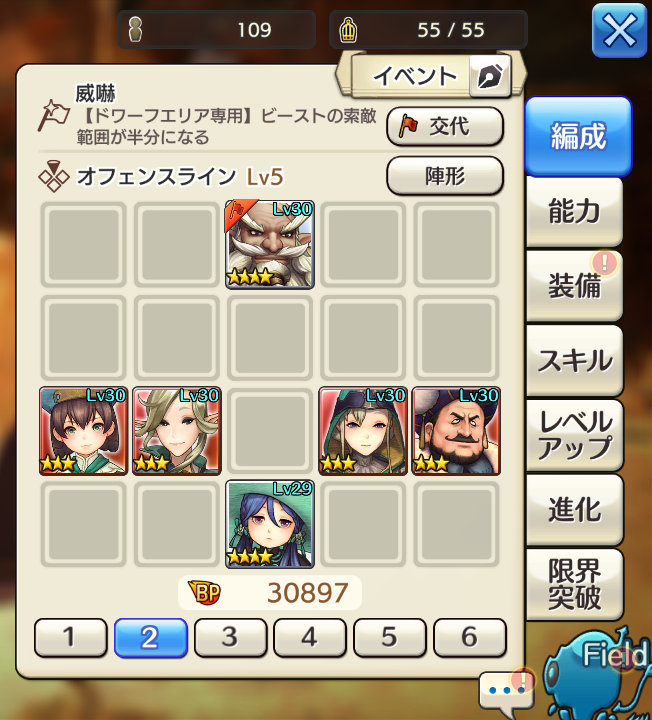
Task: Select the bearded leader unit Lv30
Action: tap(270, 245)
